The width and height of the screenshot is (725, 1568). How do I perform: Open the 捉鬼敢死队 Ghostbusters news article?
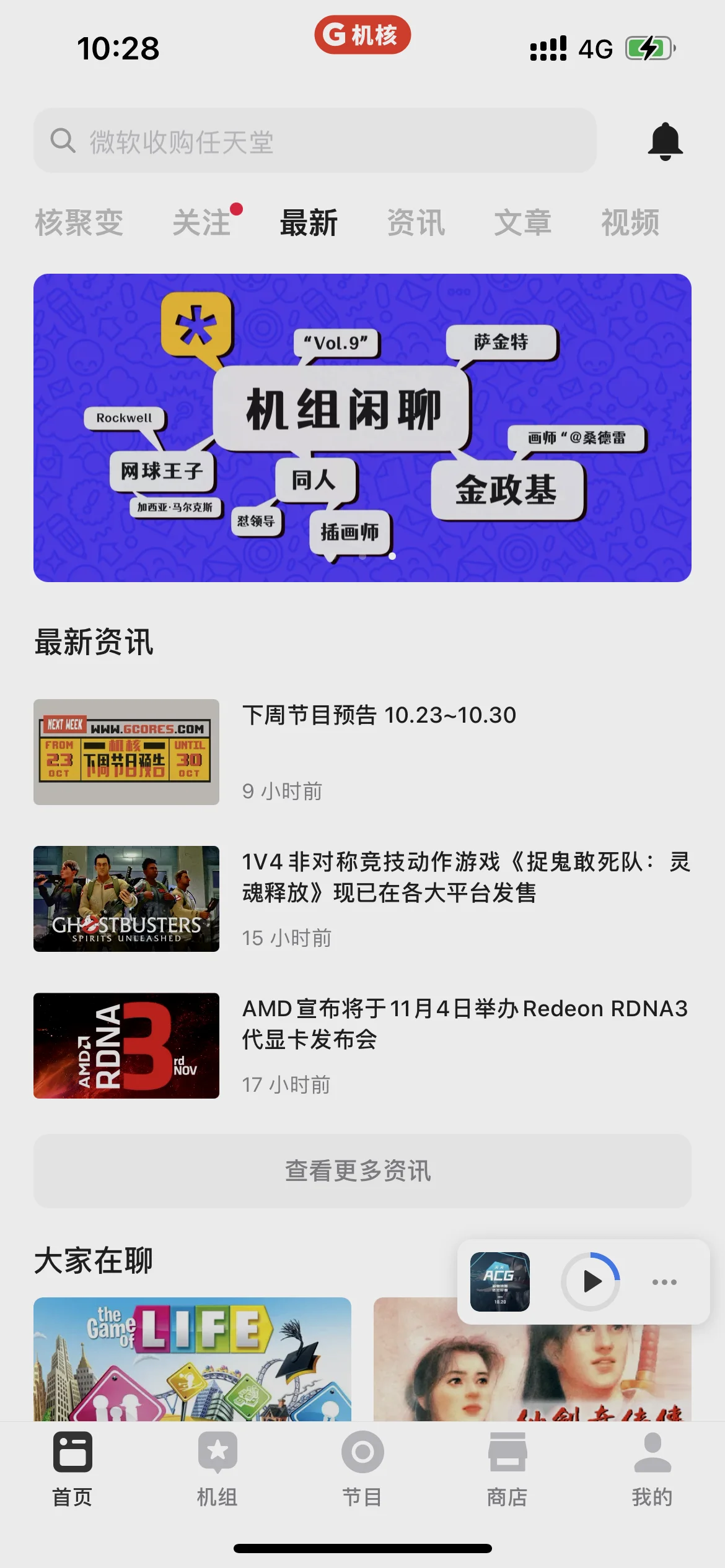tap(465, 877)
